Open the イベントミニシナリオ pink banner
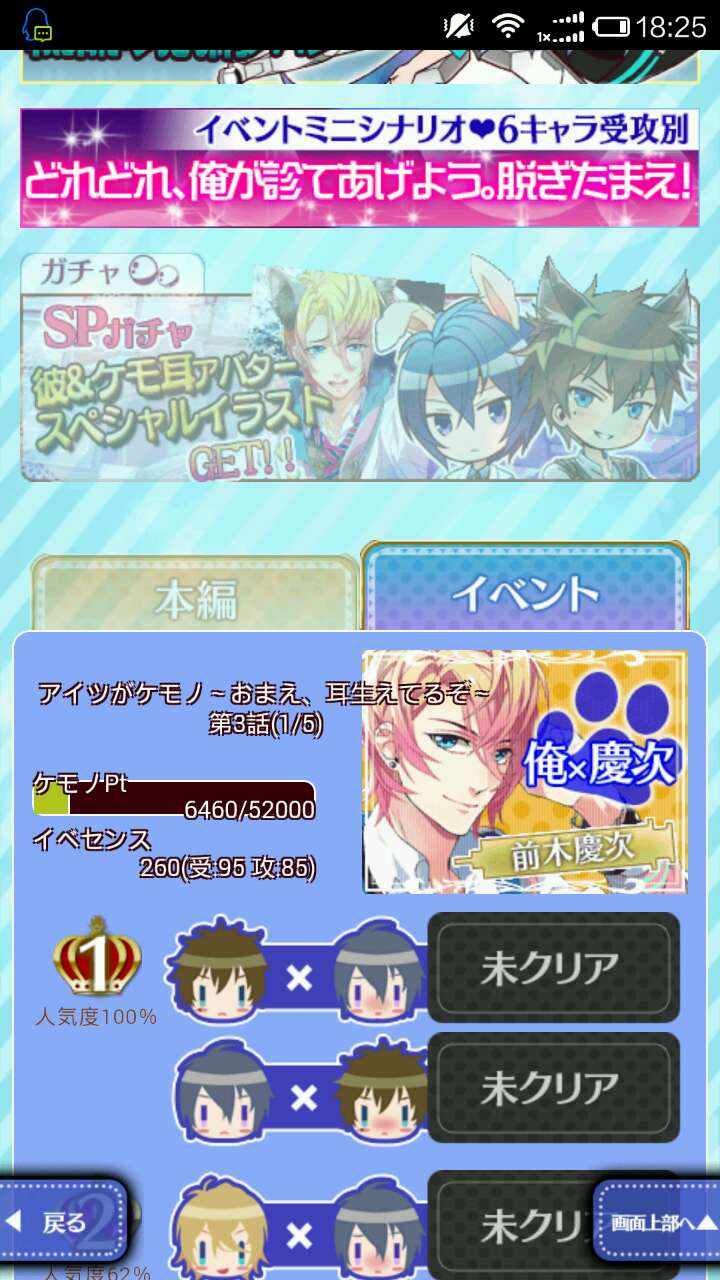Viewport: 720px width, 1280px height. [359, 168]
